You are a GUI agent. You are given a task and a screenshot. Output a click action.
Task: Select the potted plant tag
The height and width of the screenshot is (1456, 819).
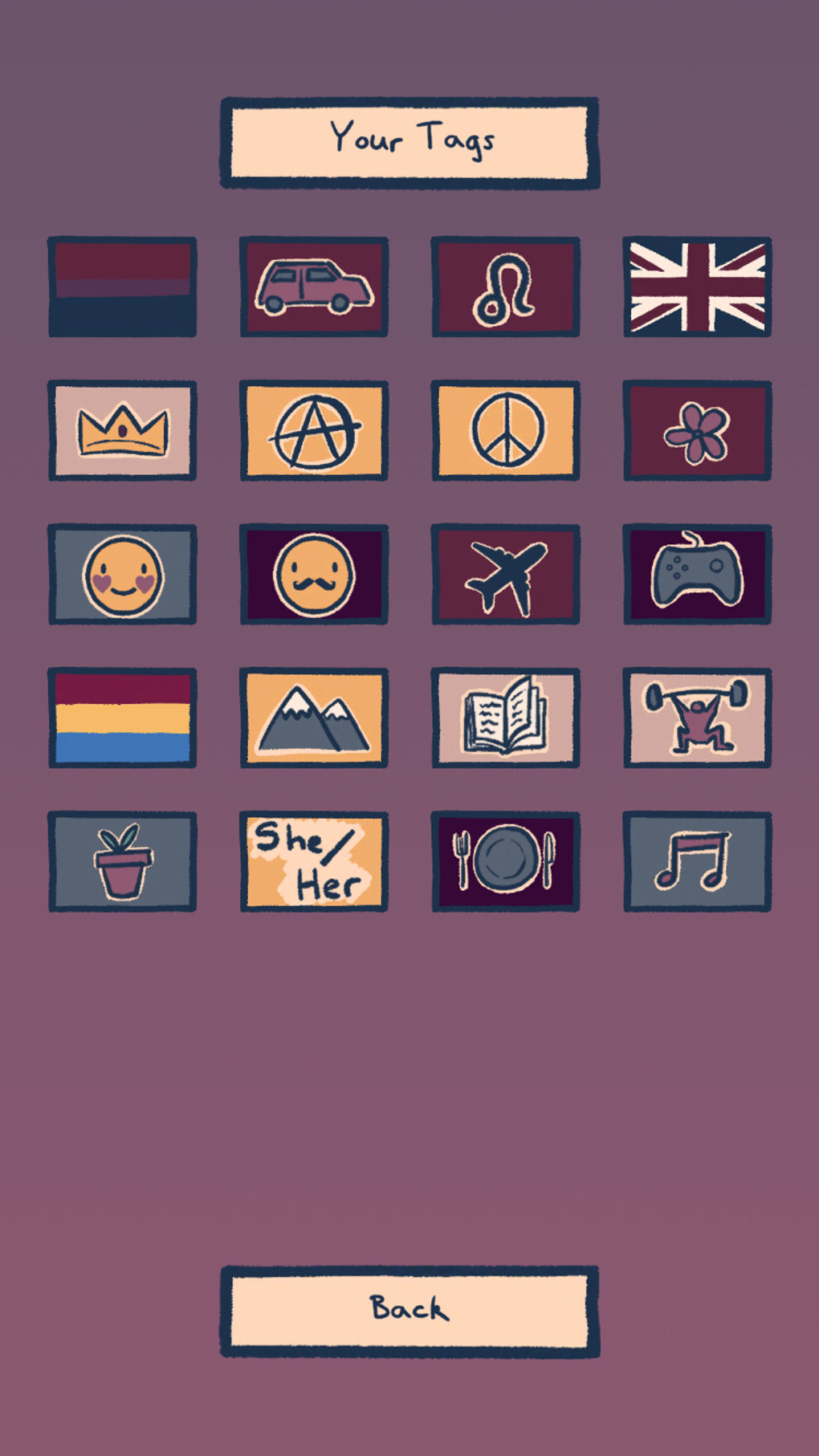[x=122, y=861]
